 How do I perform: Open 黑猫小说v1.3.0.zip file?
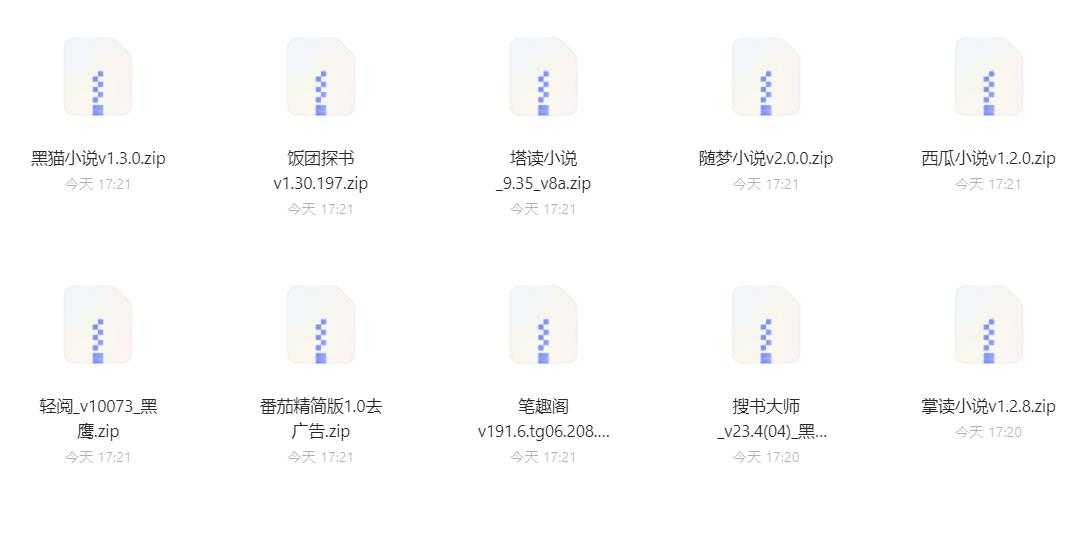click(98, 78)
